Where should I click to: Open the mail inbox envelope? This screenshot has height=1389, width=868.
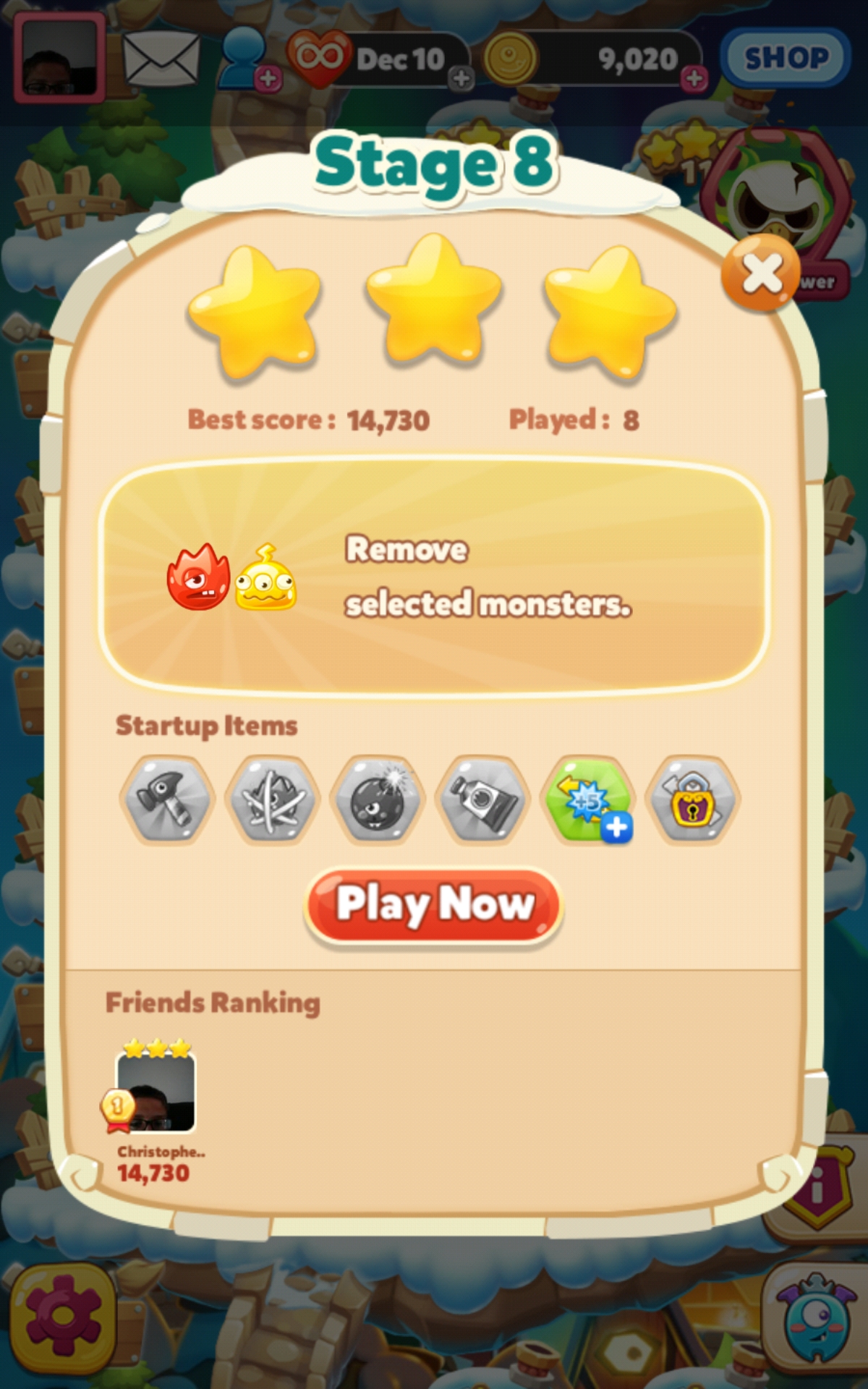tap(161, 59)
